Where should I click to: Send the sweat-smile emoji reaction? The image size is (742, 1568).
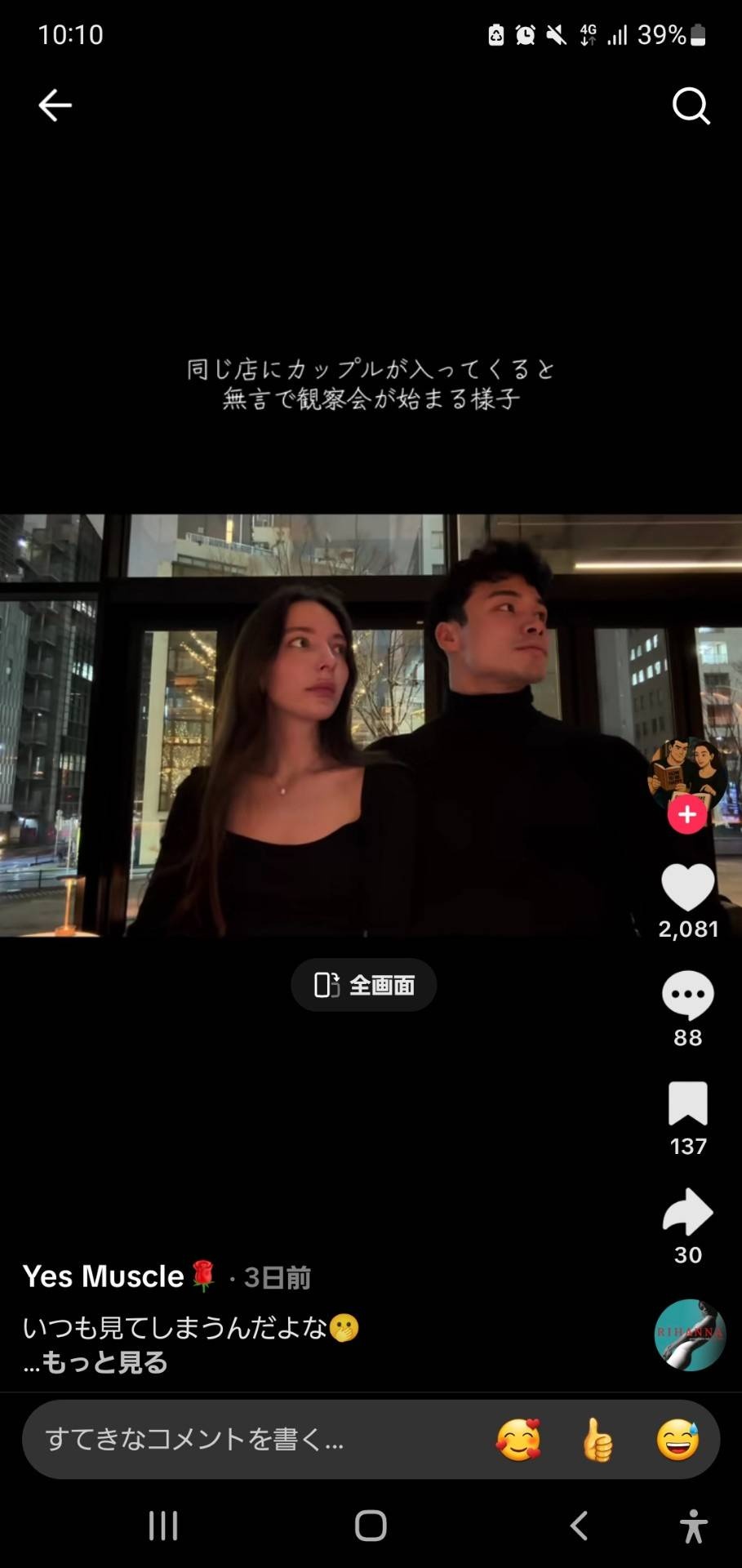point(678,1439)
